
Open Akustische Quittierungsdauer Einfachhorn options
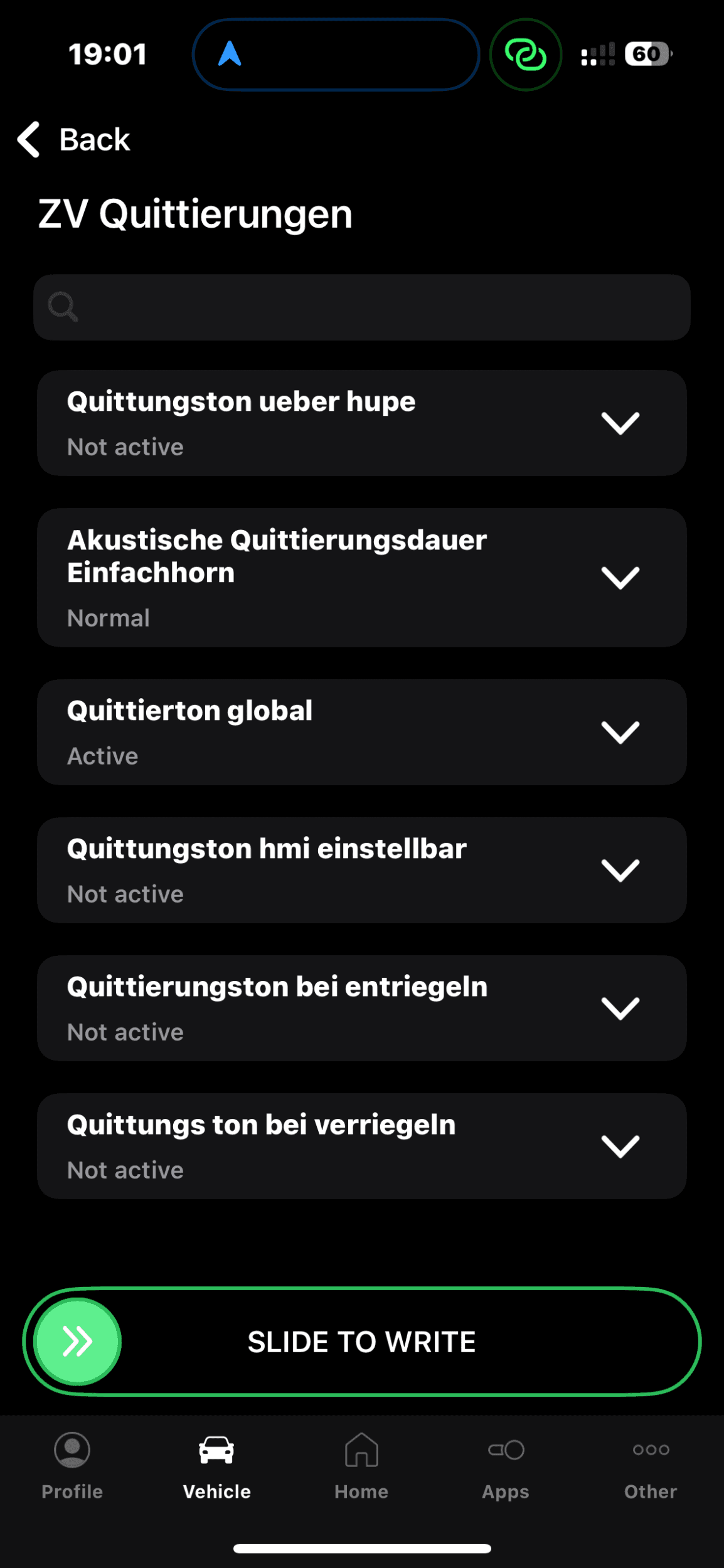[x=362, y=578]
